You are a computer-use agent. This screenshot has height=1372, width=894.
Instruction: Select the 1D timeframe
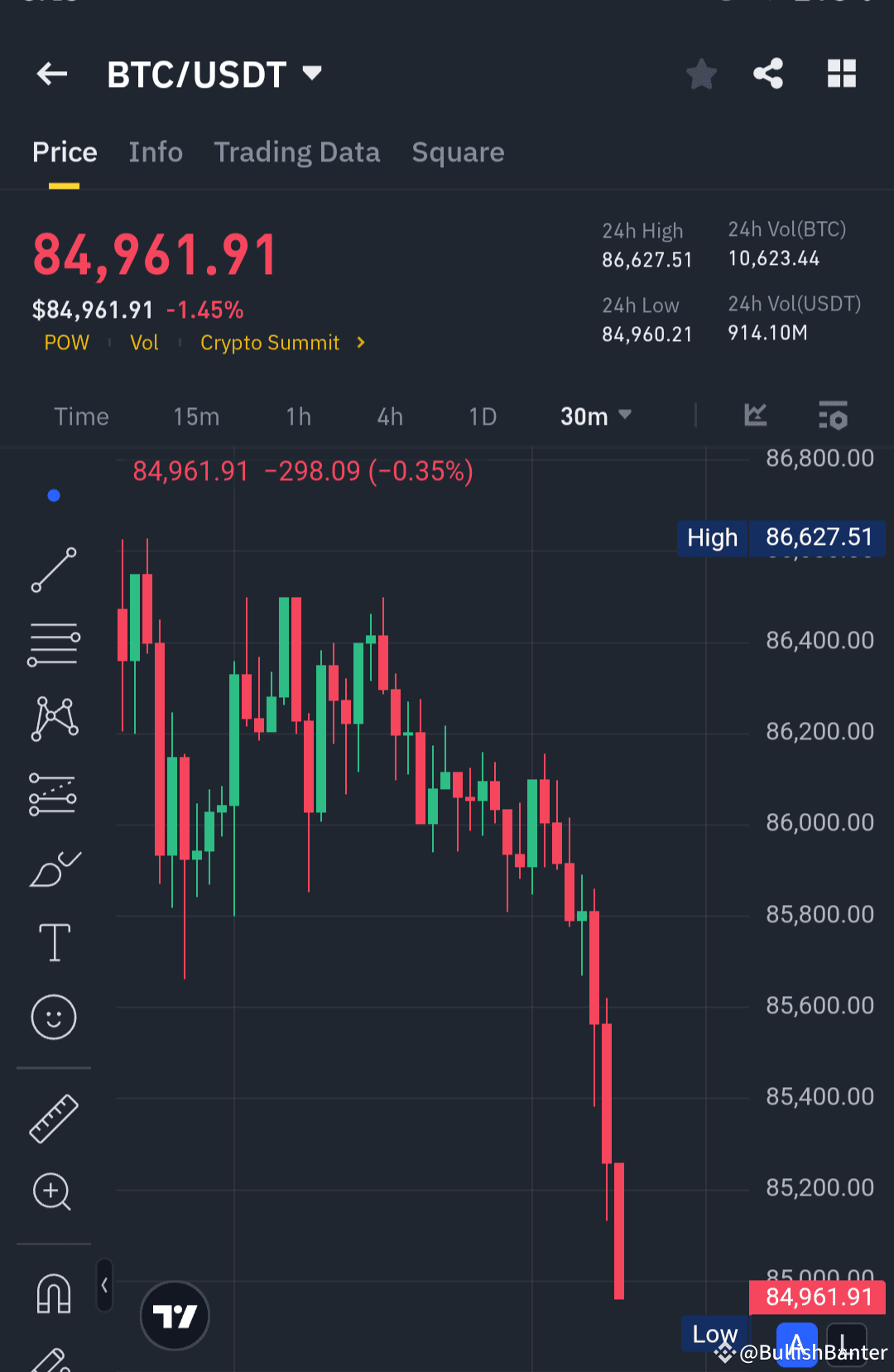[x=483, y=416]
